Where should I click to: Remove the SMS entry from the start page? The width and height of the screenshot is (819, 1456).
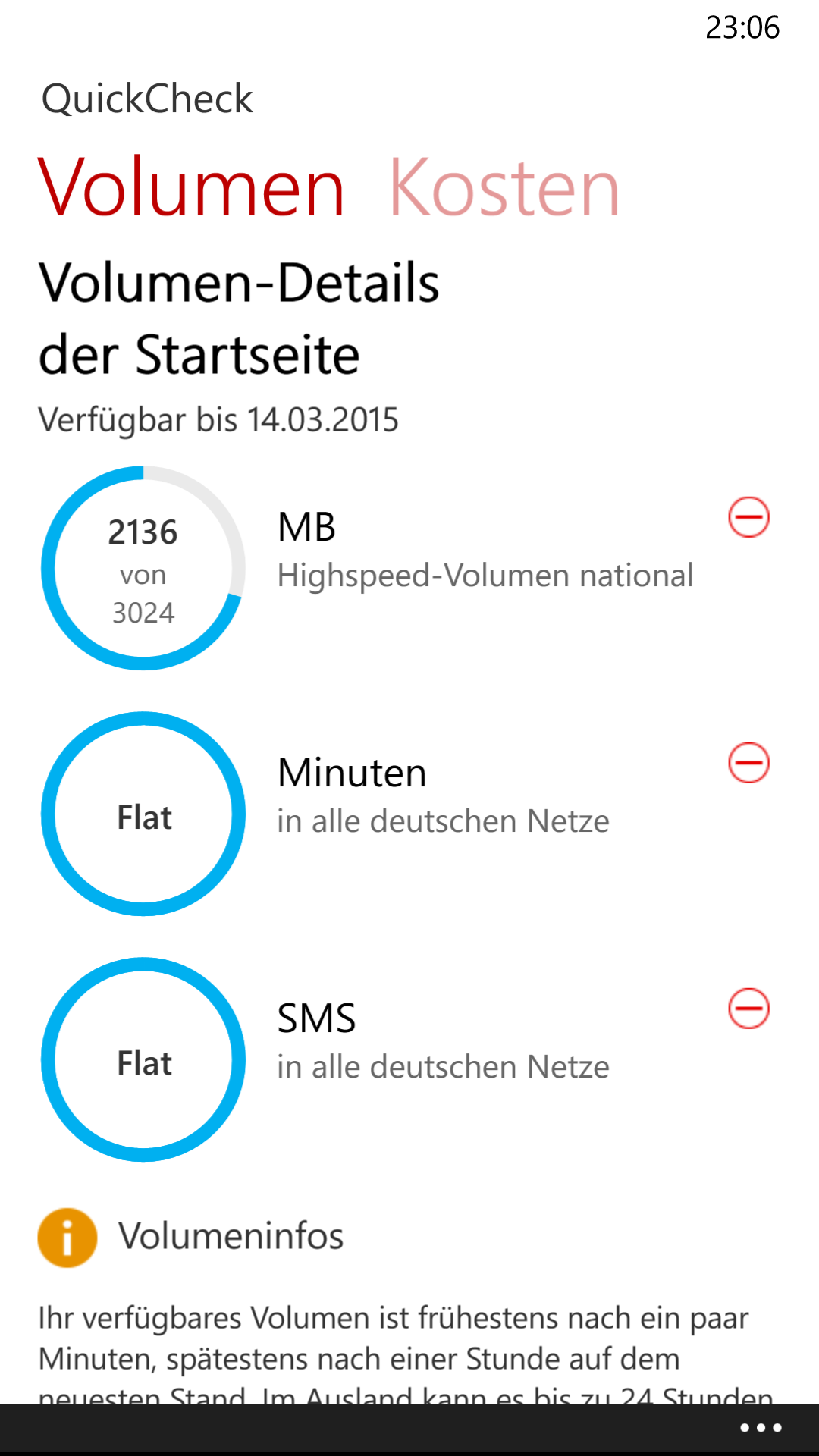tap(749, 1009)
